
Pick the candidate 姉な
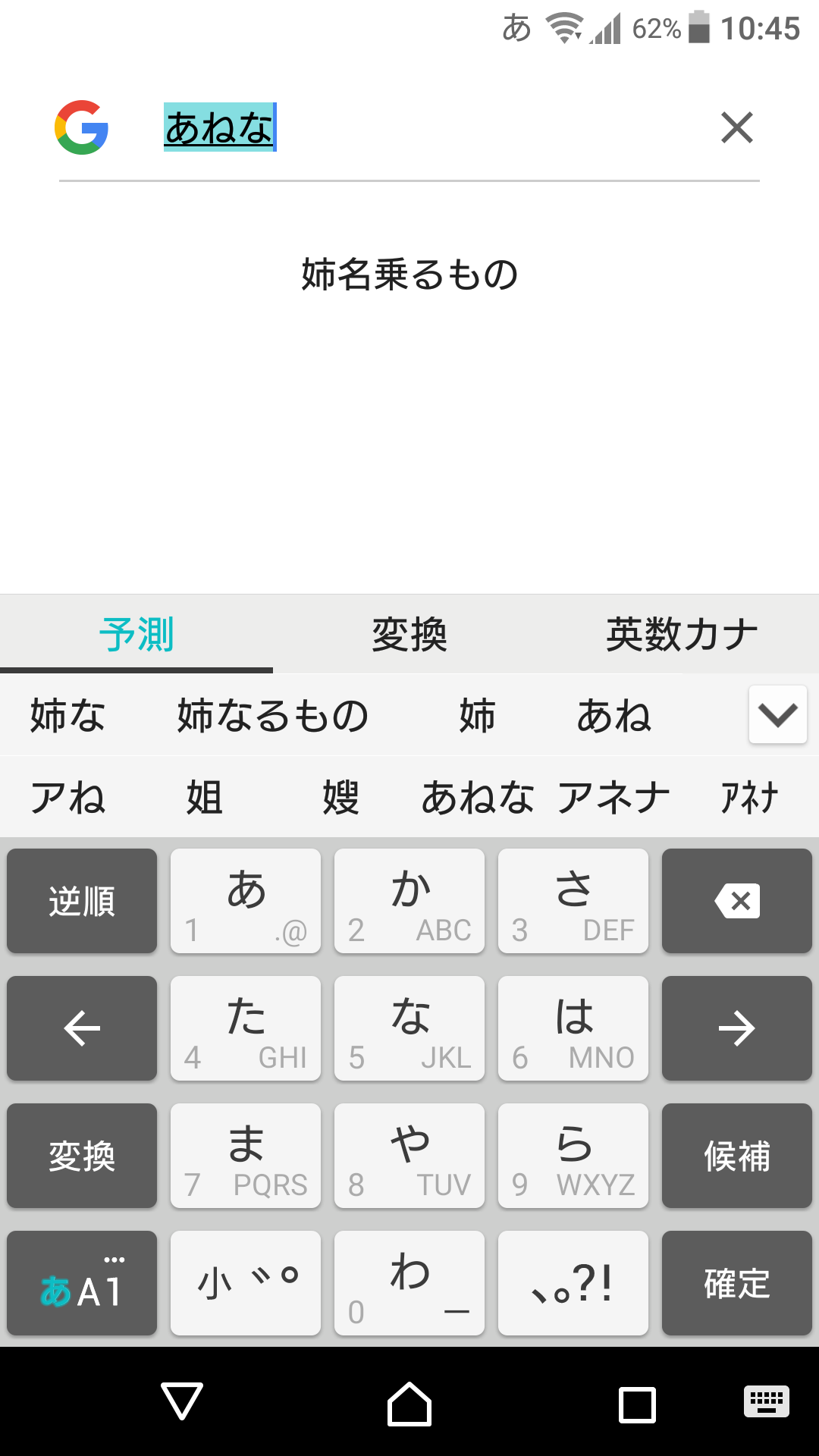[68, 716]
